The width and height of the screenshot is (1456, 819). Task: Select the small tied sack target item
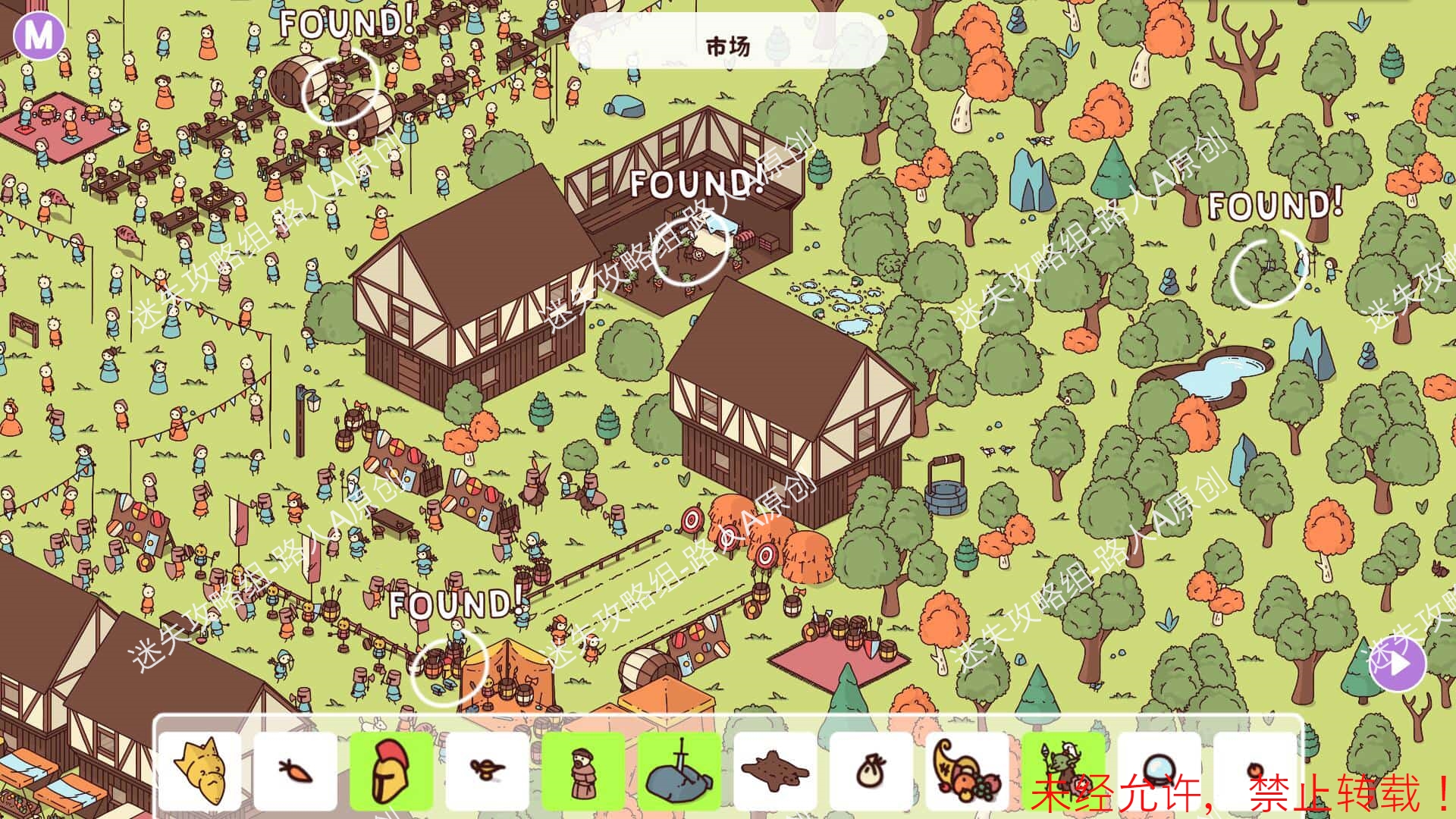pos(871,770)
